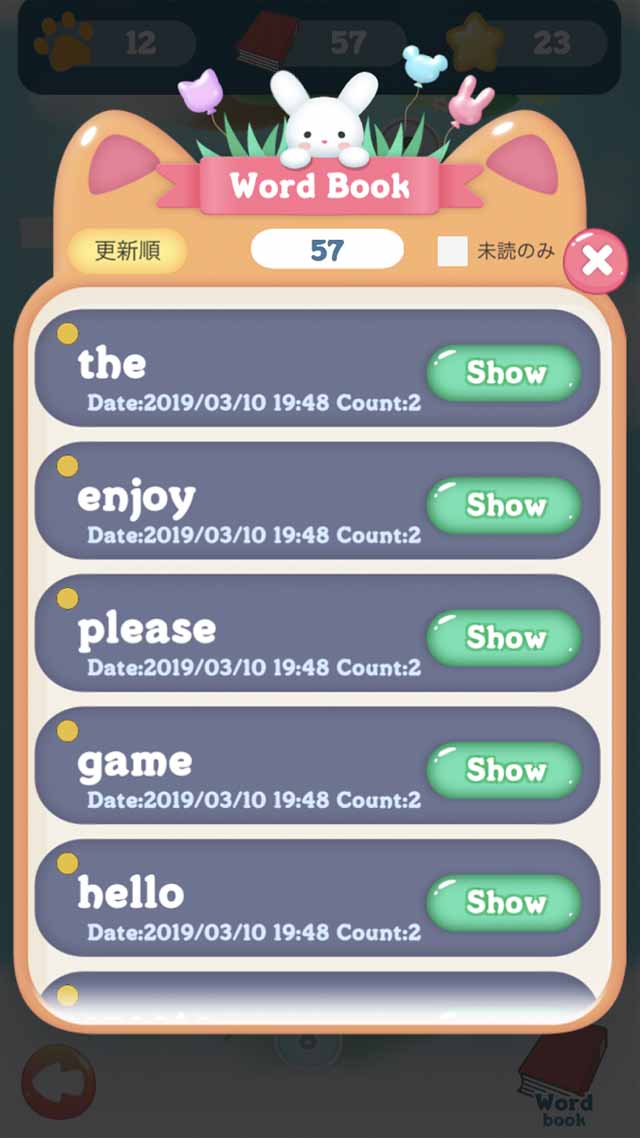Show the word 'hello'
Image resolution: width=640 pixels, height=1138 pixels.
point(504,902)
